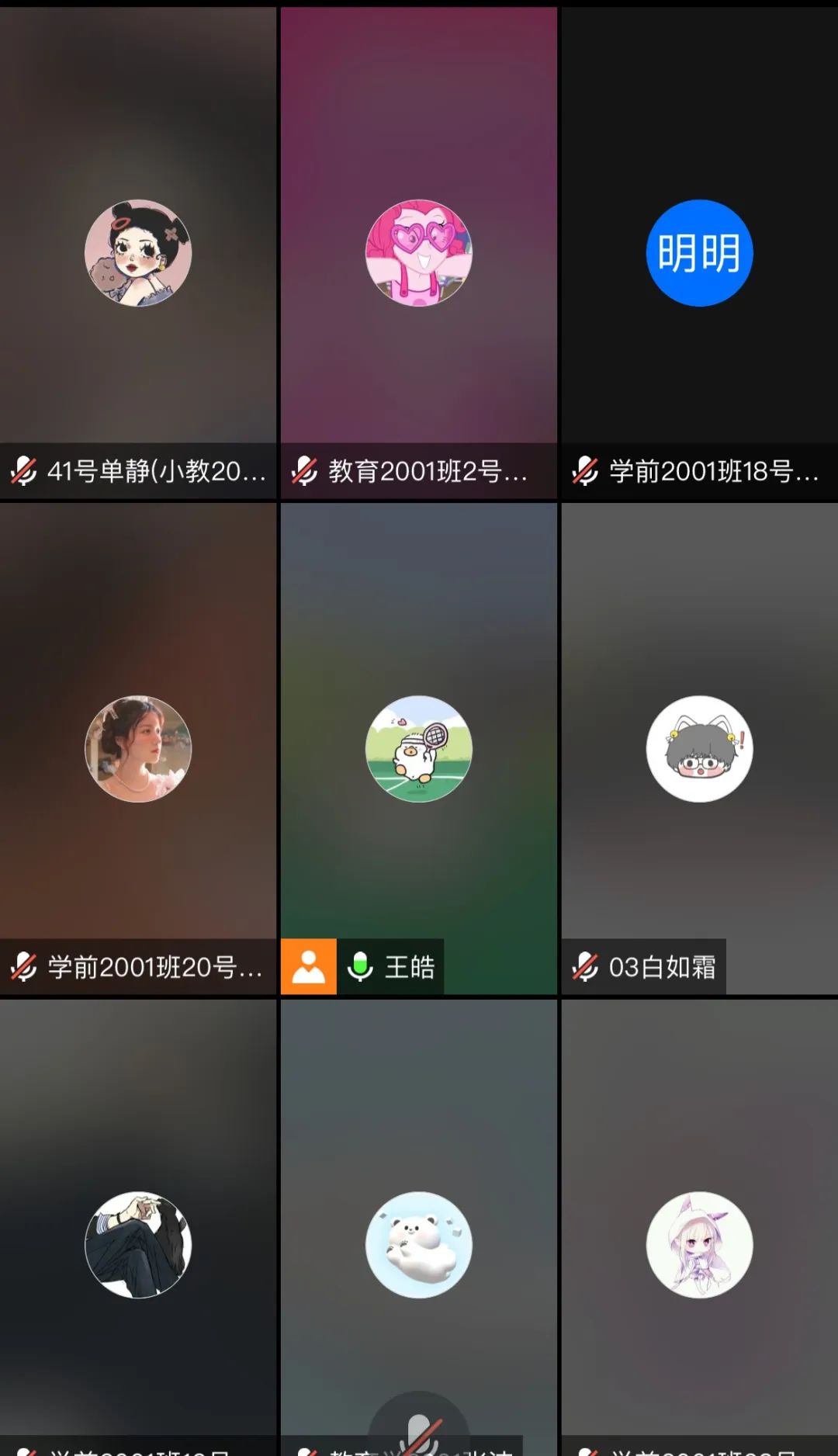
Task: Select participant tile 41号单静
Action: [138, 253]
